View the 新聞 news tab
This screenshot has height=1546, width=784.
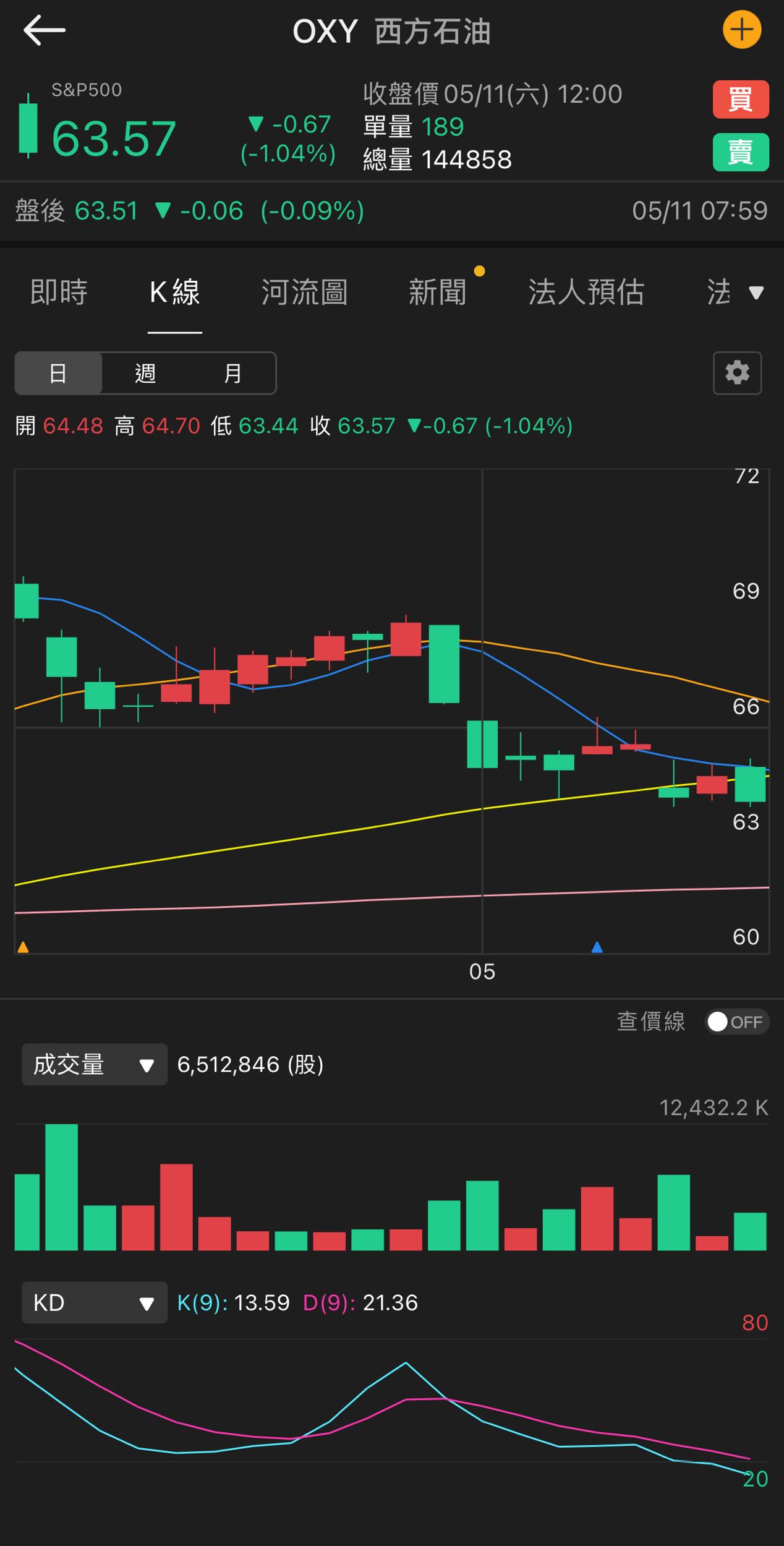tap(438, 292)
